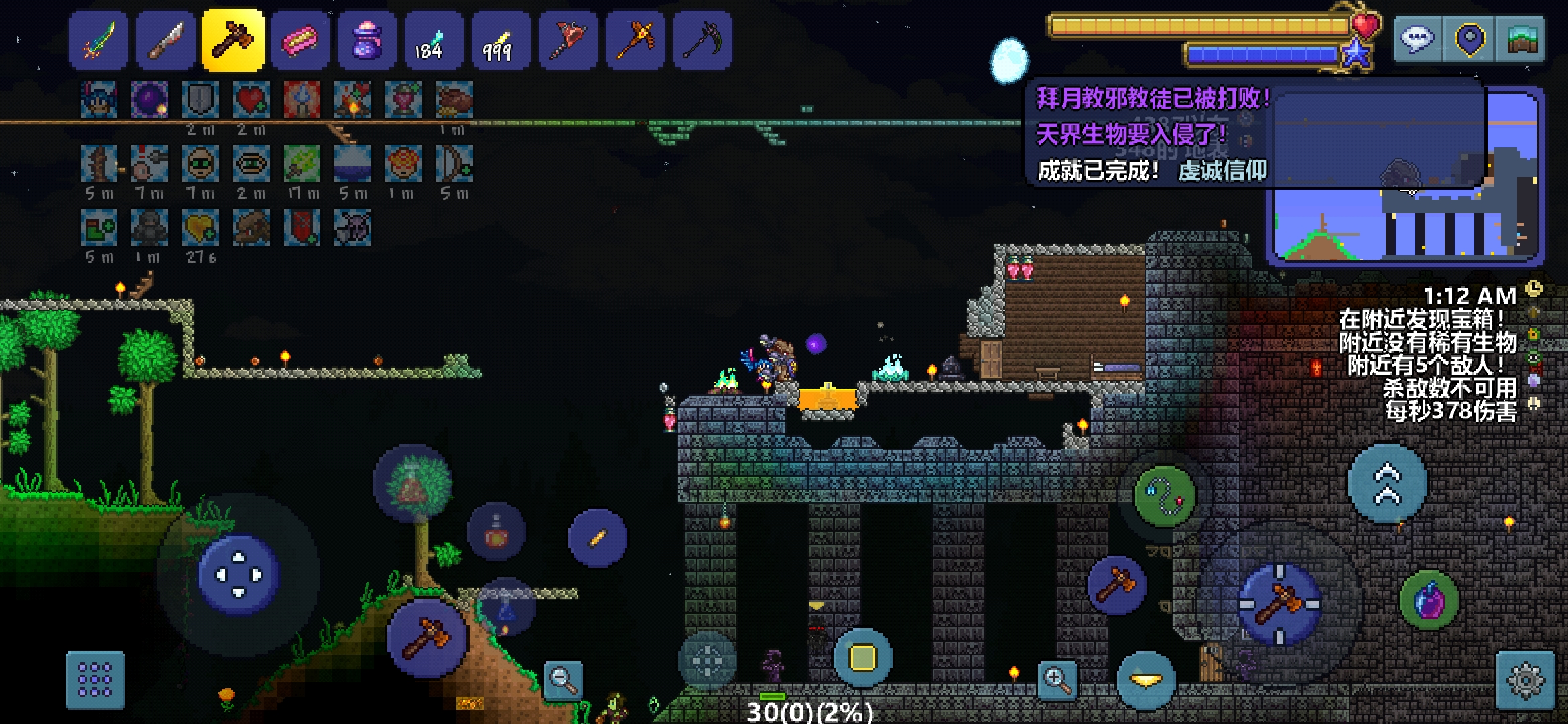
Task: Select the hotbar slot showing 999
Action: pyautogui.click(x=501, y=41)
